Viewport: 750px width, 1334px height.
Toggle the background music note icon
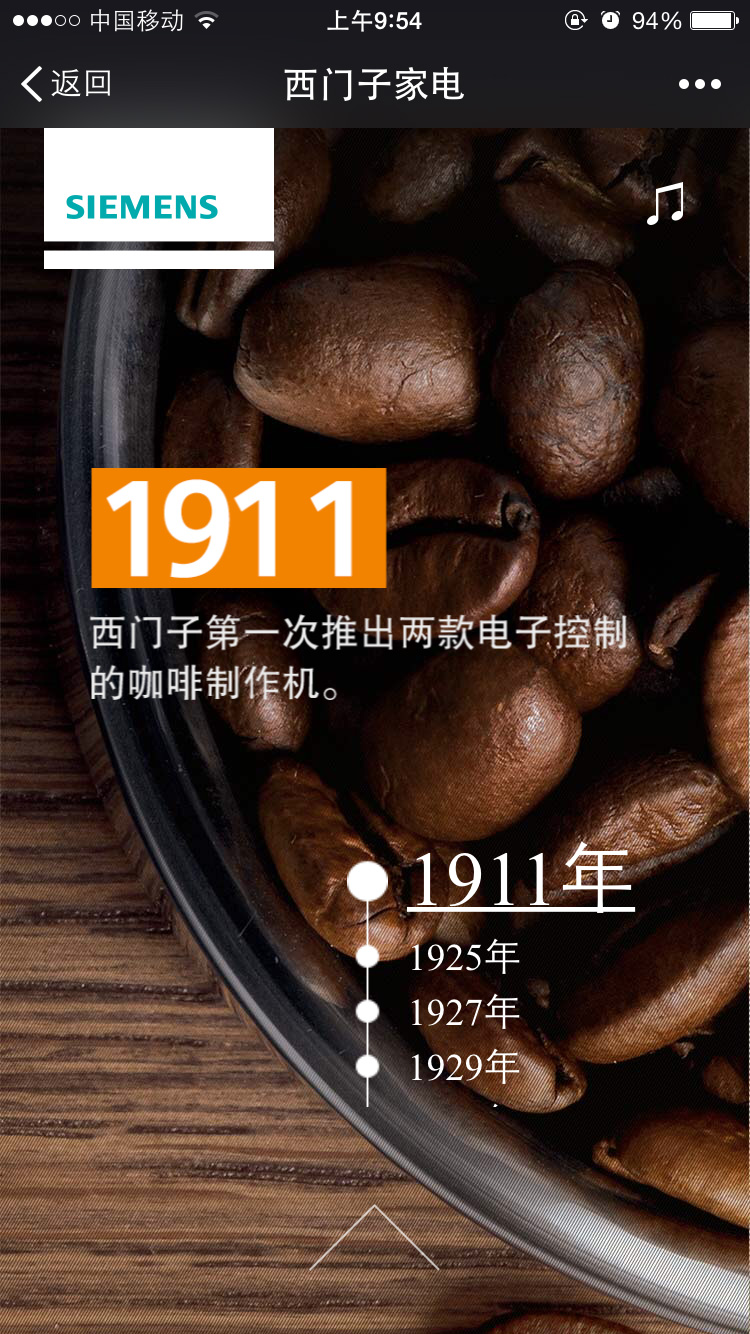pyautogui.click(x=665, y=203)
